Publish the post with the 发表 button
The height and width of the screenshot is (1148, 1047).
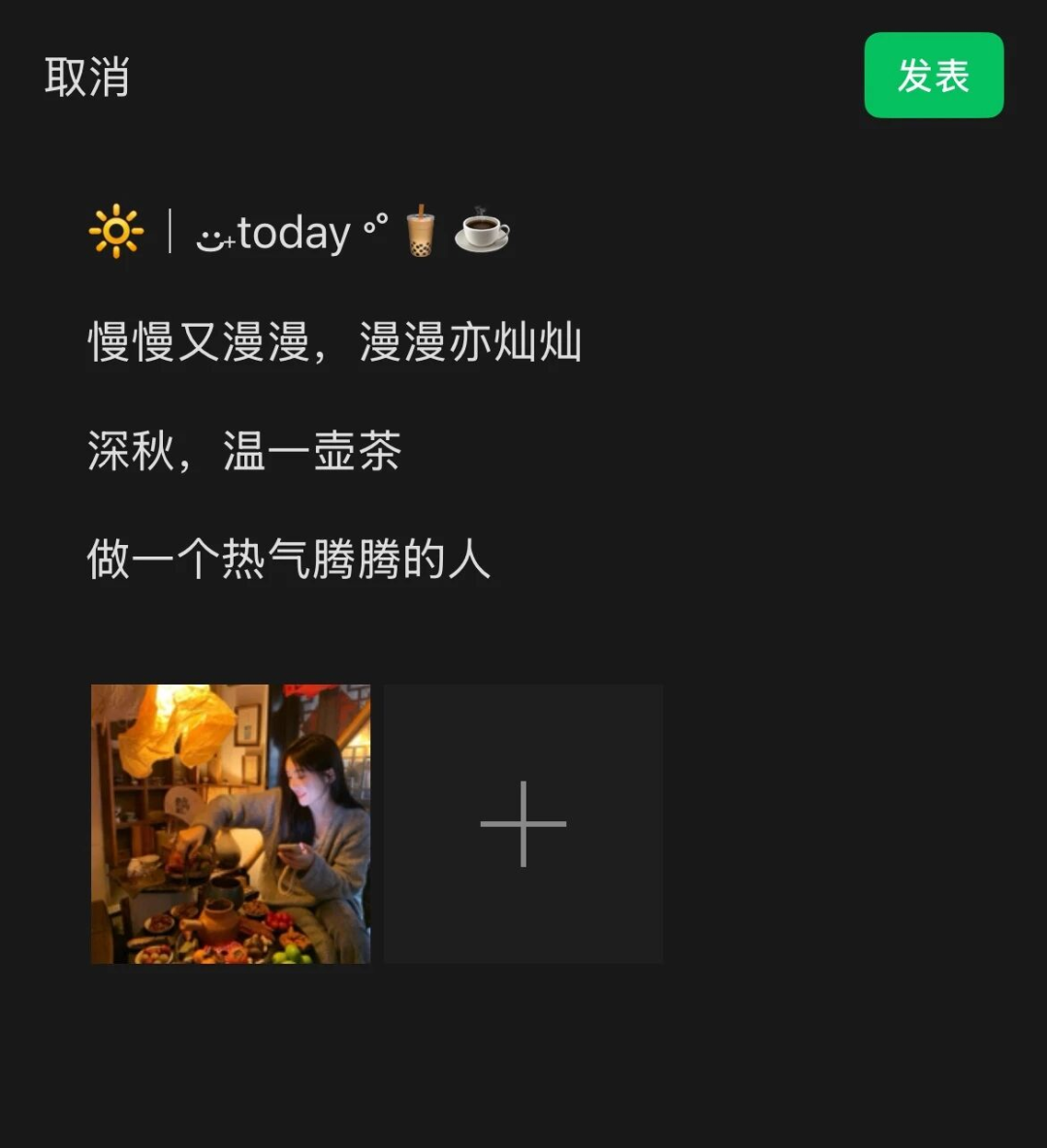pyautogui.click(x=933, y=76)
